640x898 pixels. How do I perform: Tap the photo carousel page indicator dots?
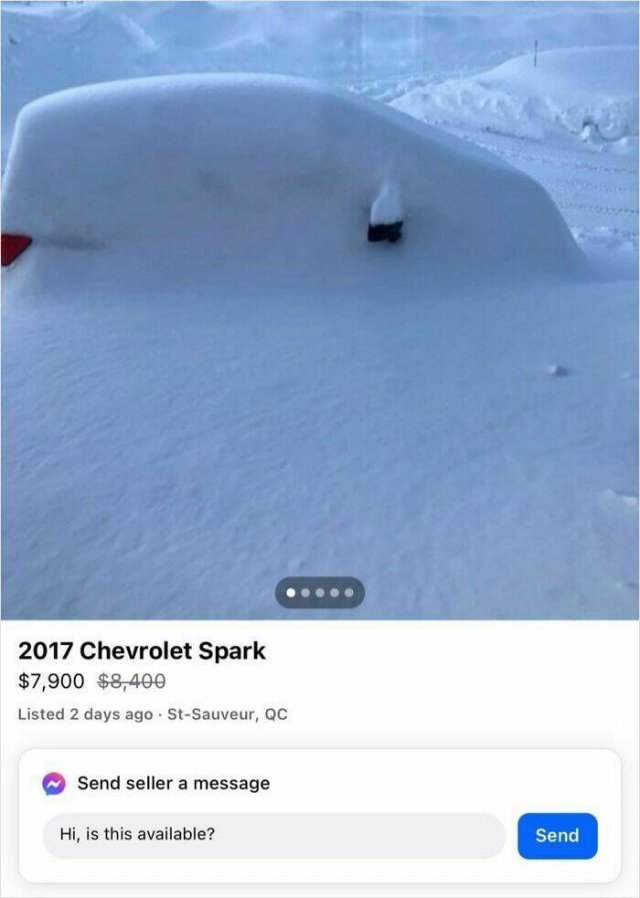tap(320, 593)
